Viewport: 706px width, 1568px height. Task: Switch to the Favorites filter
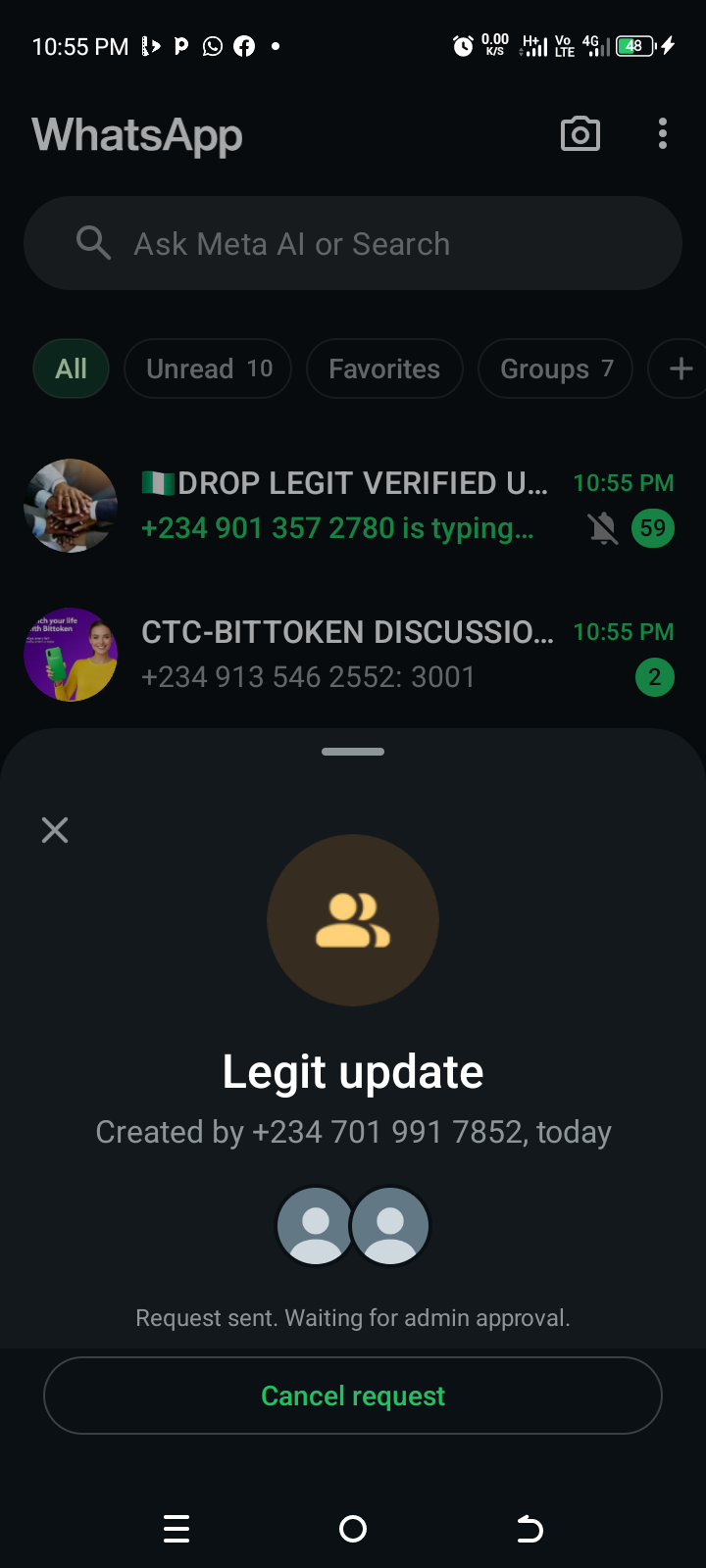click(384, 368)
